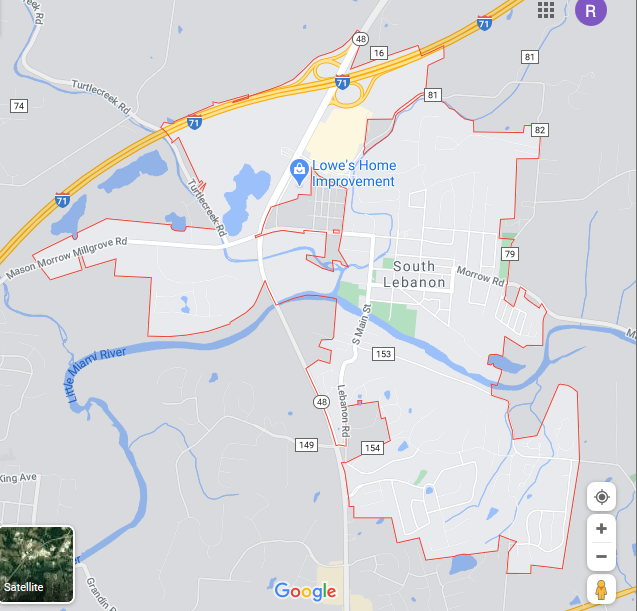Zoom in on the map
Viewport: 637px width, 611px height.
point(601,529)
